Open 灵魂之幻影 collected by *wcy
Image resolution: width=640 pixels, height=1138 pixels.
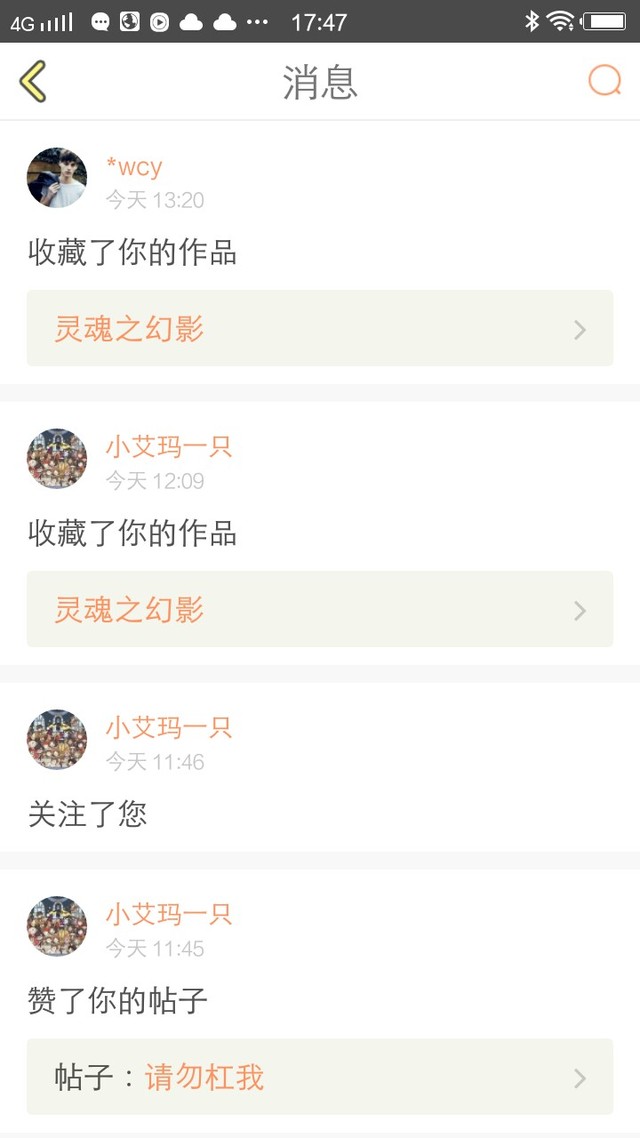coord(320,328)
